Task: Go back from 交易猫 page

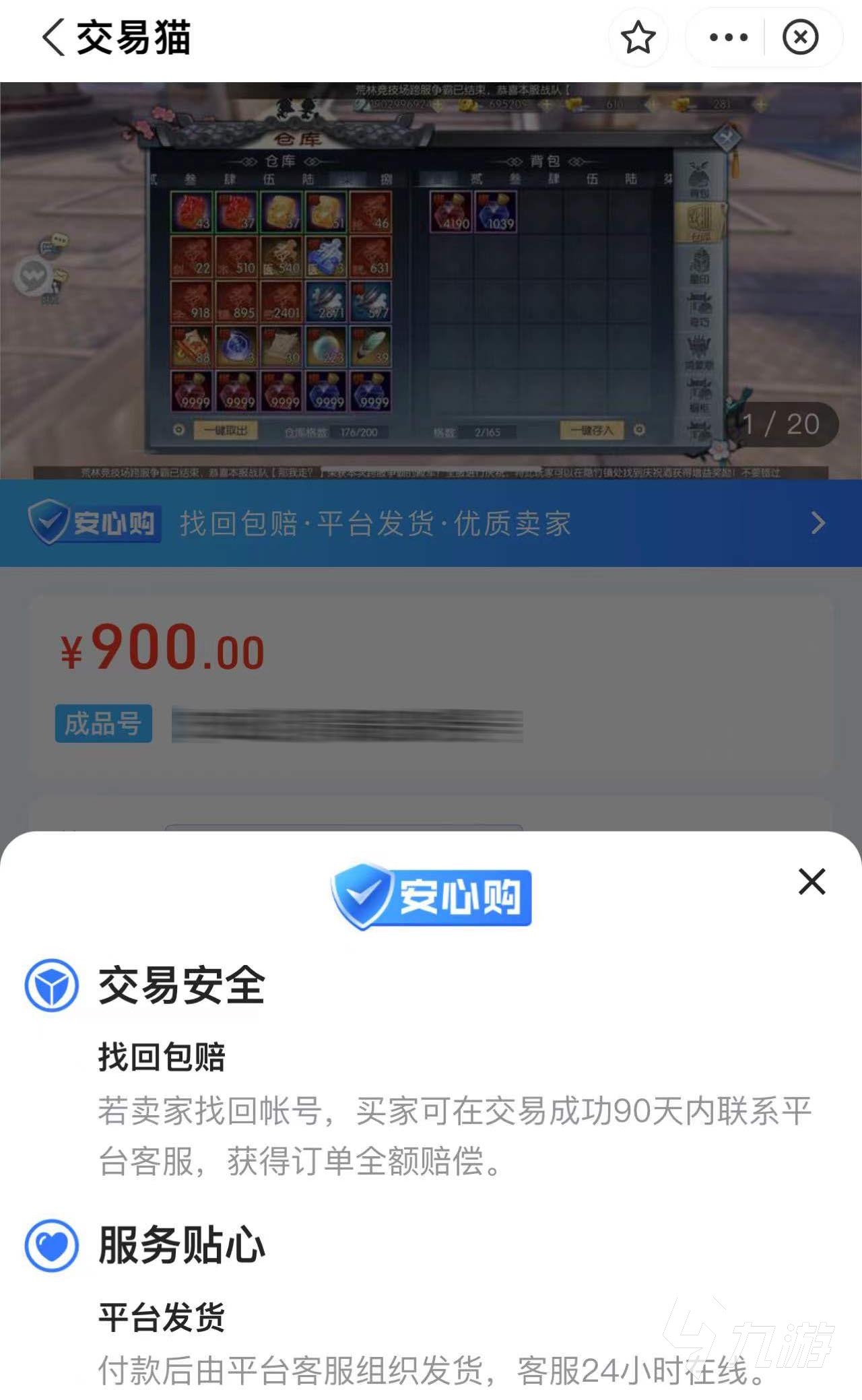Action: tap(54, 37)
